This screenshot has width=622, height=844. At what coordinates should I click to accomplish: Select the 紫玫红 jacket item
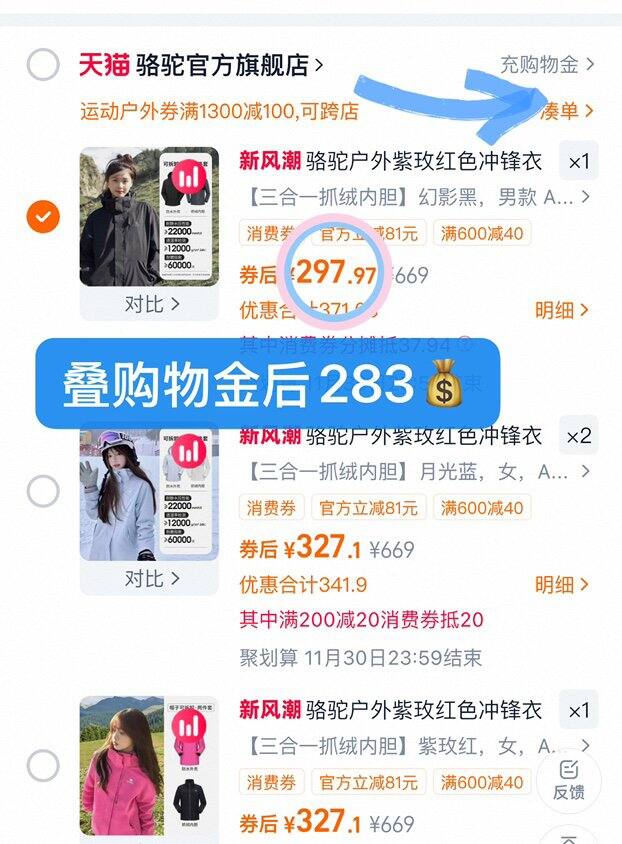pyautogui.click(x=42, y=766)
